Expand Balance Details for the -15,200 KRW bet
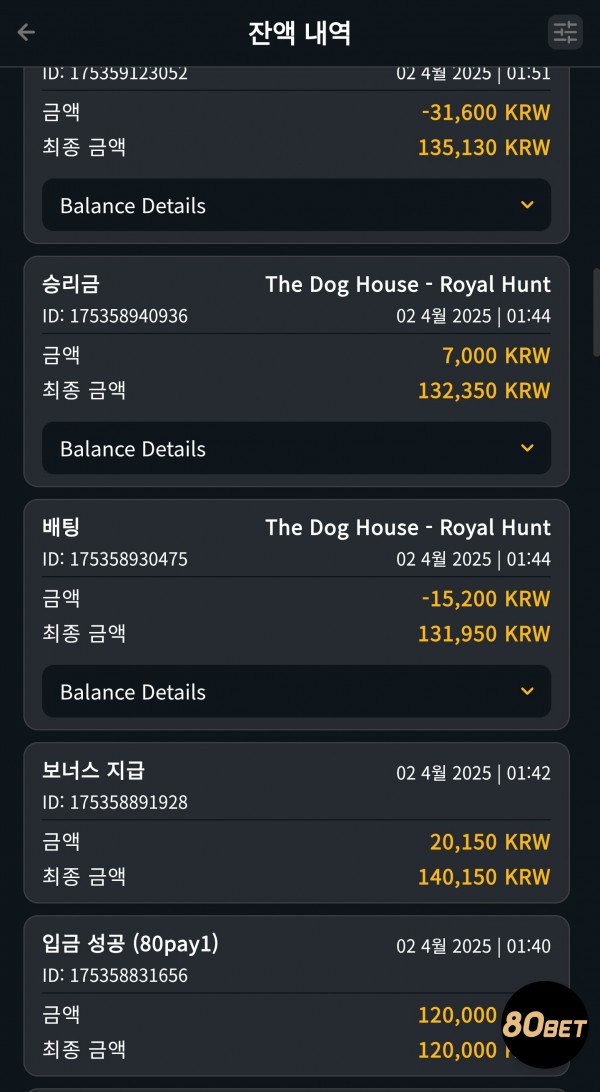The image size is (600, 1092). [297, 692]
